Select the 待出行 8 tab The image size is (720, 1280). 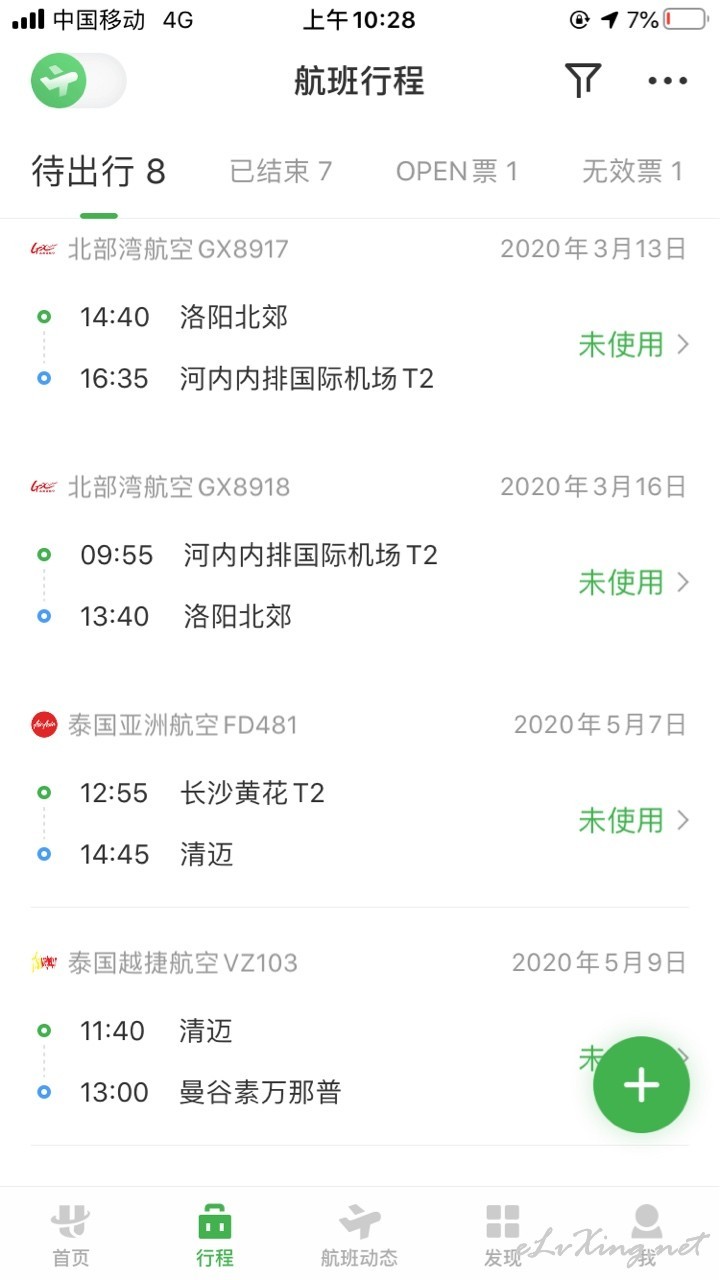coord(98,171)
